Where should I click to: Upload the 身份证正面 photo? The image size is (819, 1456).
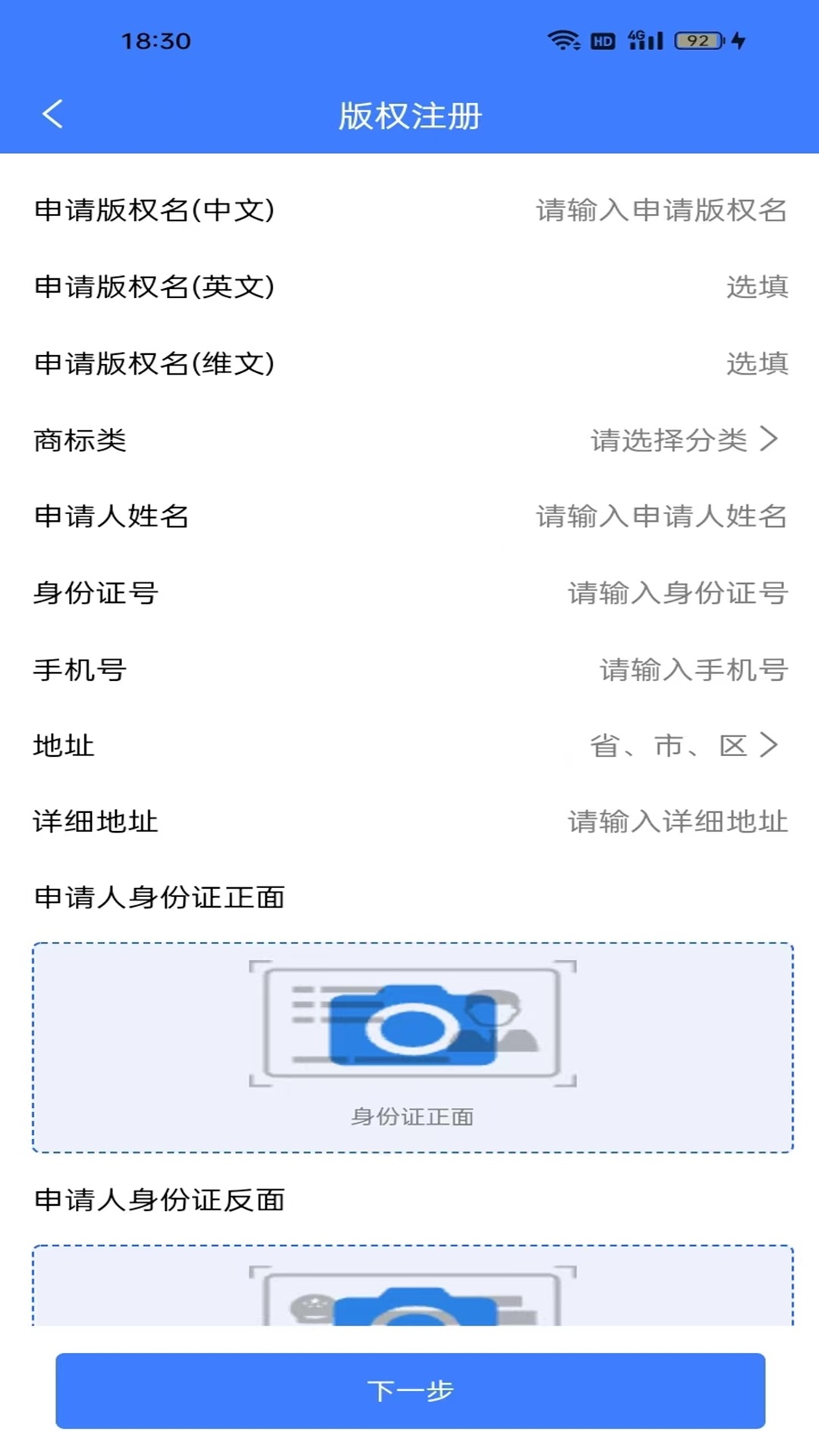[x=413, y=1048]
